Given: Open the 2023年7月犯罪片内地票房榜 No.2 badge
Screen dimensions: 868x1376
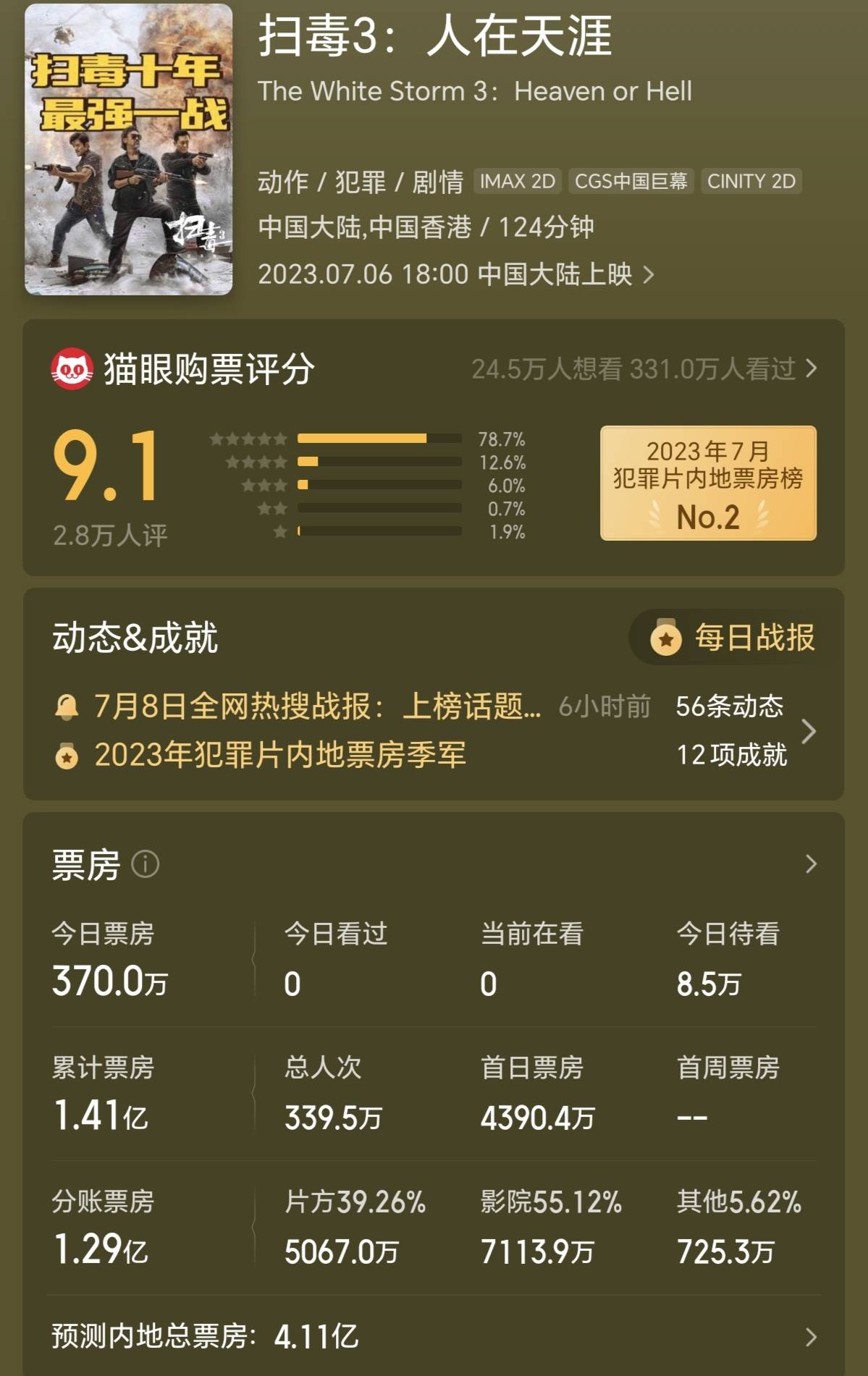Looking at the screenshot, I should pyautogui.click(x=707, y=483).
